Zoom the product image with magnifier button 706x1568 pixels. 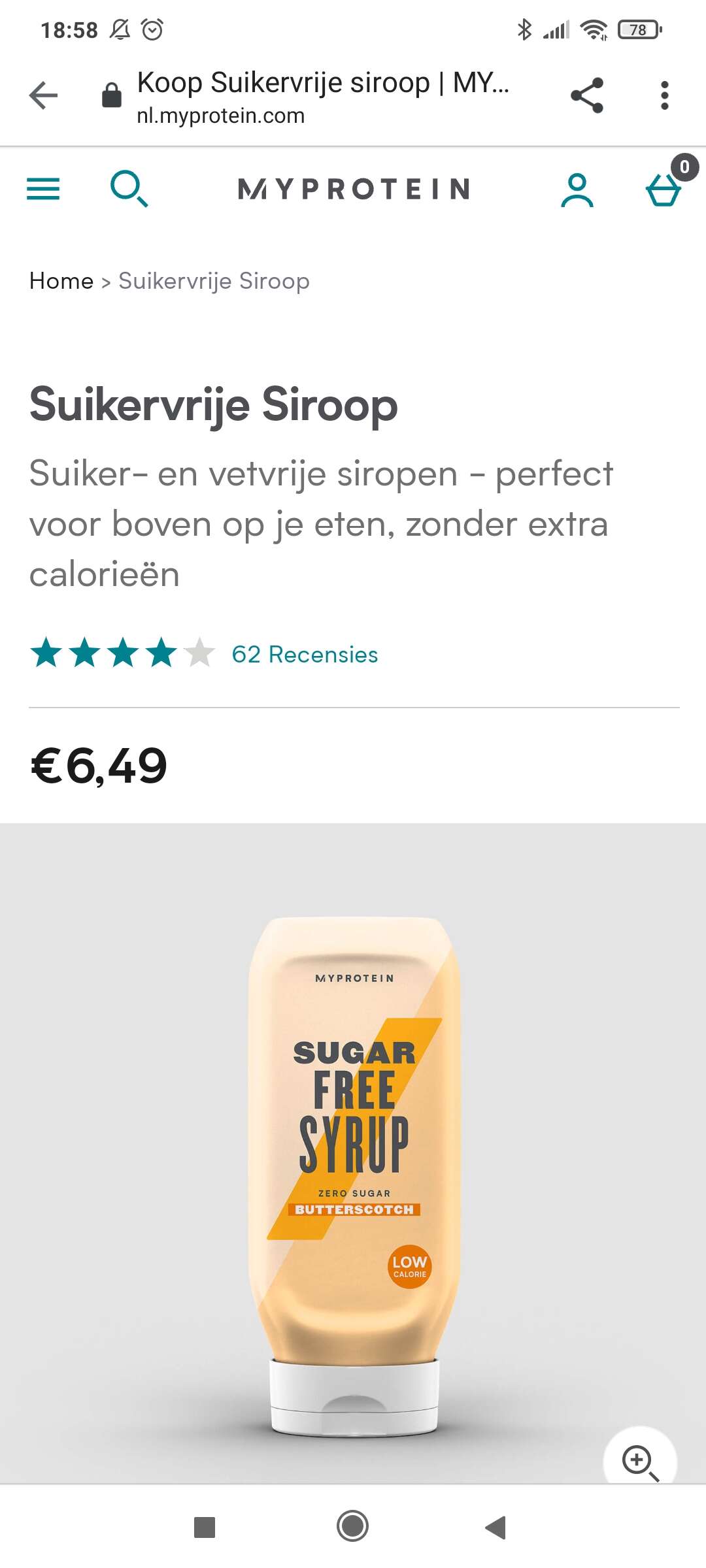click(x=640, y=1460)
